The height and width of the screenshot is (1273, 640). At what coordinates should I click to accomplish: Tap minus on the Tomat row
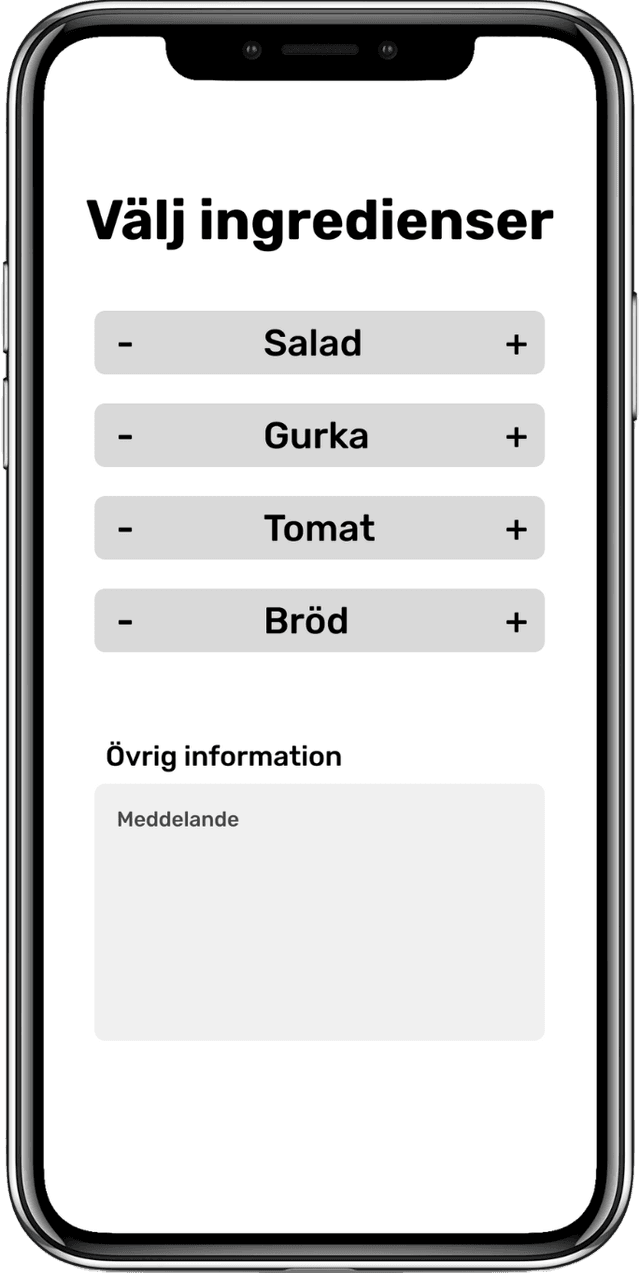pyautogui.click(x=125, y=528)
